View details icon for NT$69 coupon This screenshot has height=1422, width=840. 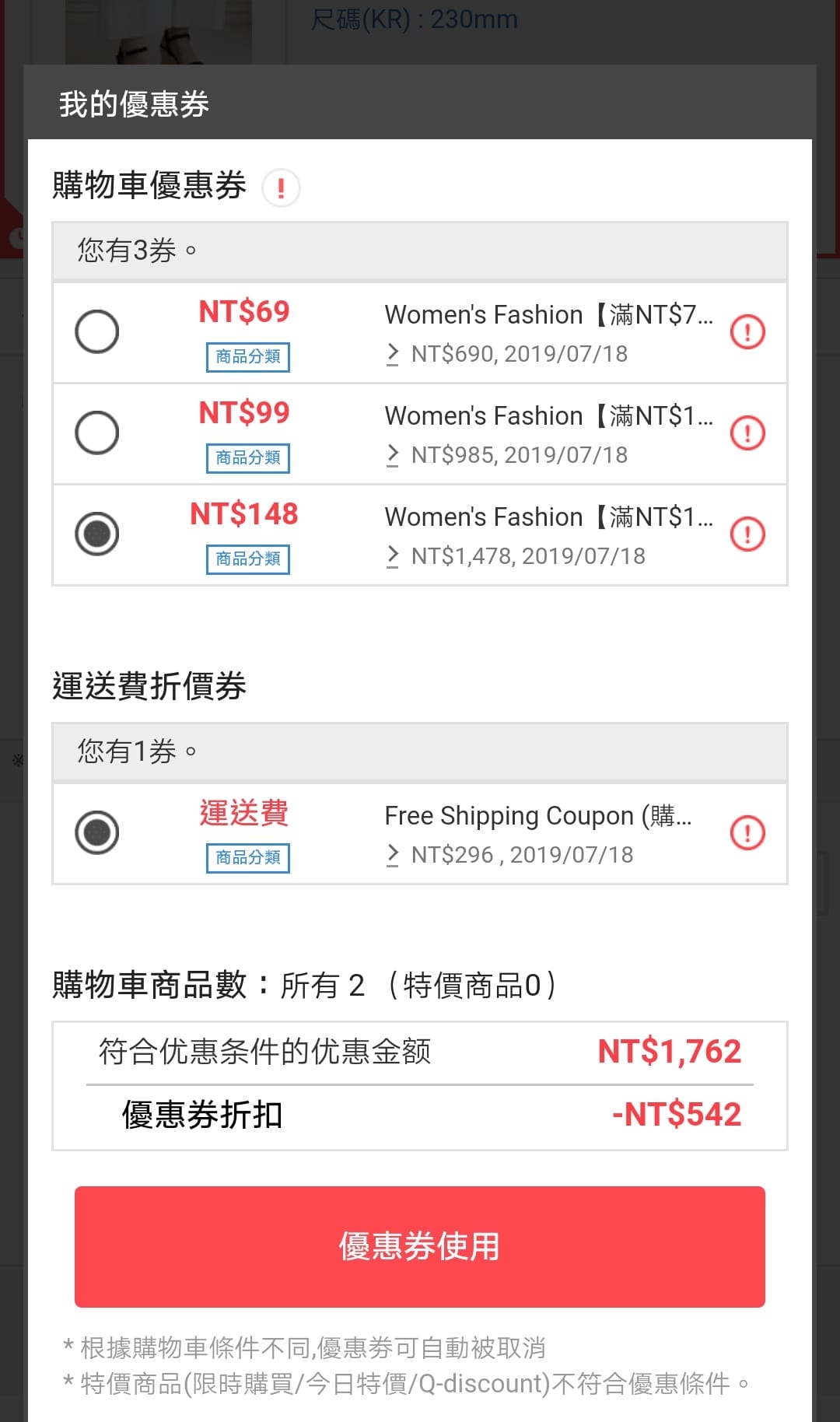tap(747, 332)
